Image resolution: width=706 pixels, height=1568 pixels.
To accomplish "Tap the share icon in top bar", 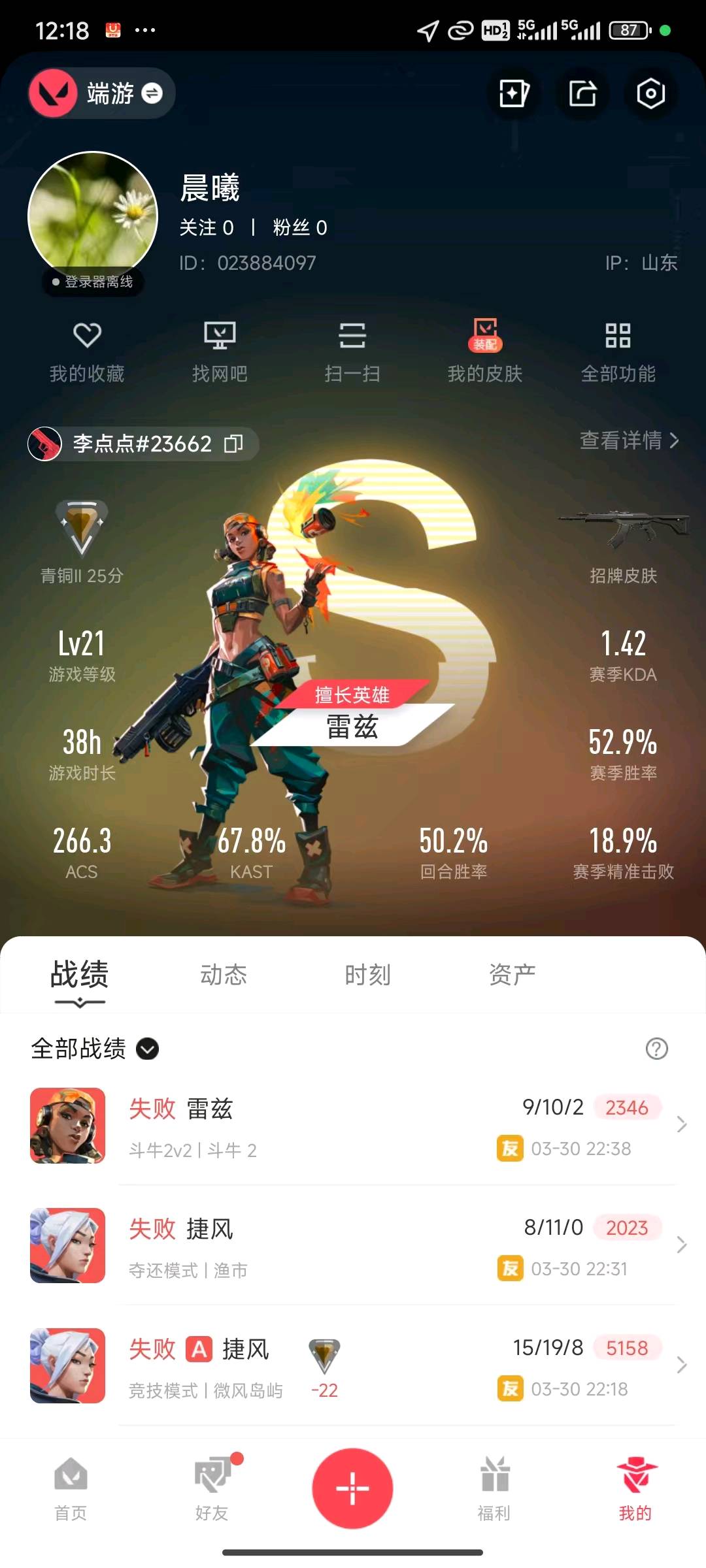I will coord(582,93).
